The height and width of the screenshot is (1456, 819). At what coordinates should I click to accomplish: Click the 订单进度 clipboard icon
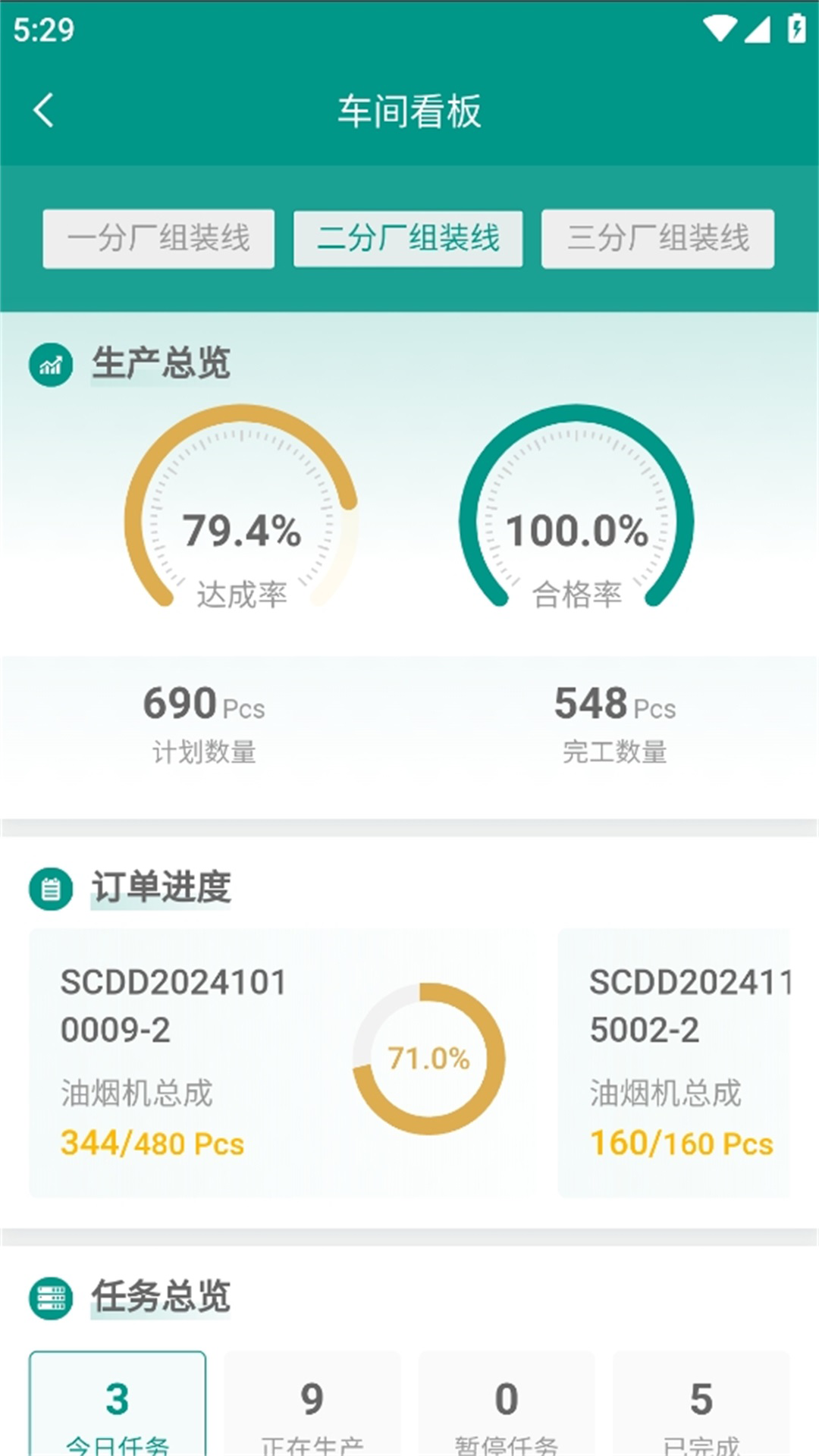pyautogui.click(x=50, y=886)
